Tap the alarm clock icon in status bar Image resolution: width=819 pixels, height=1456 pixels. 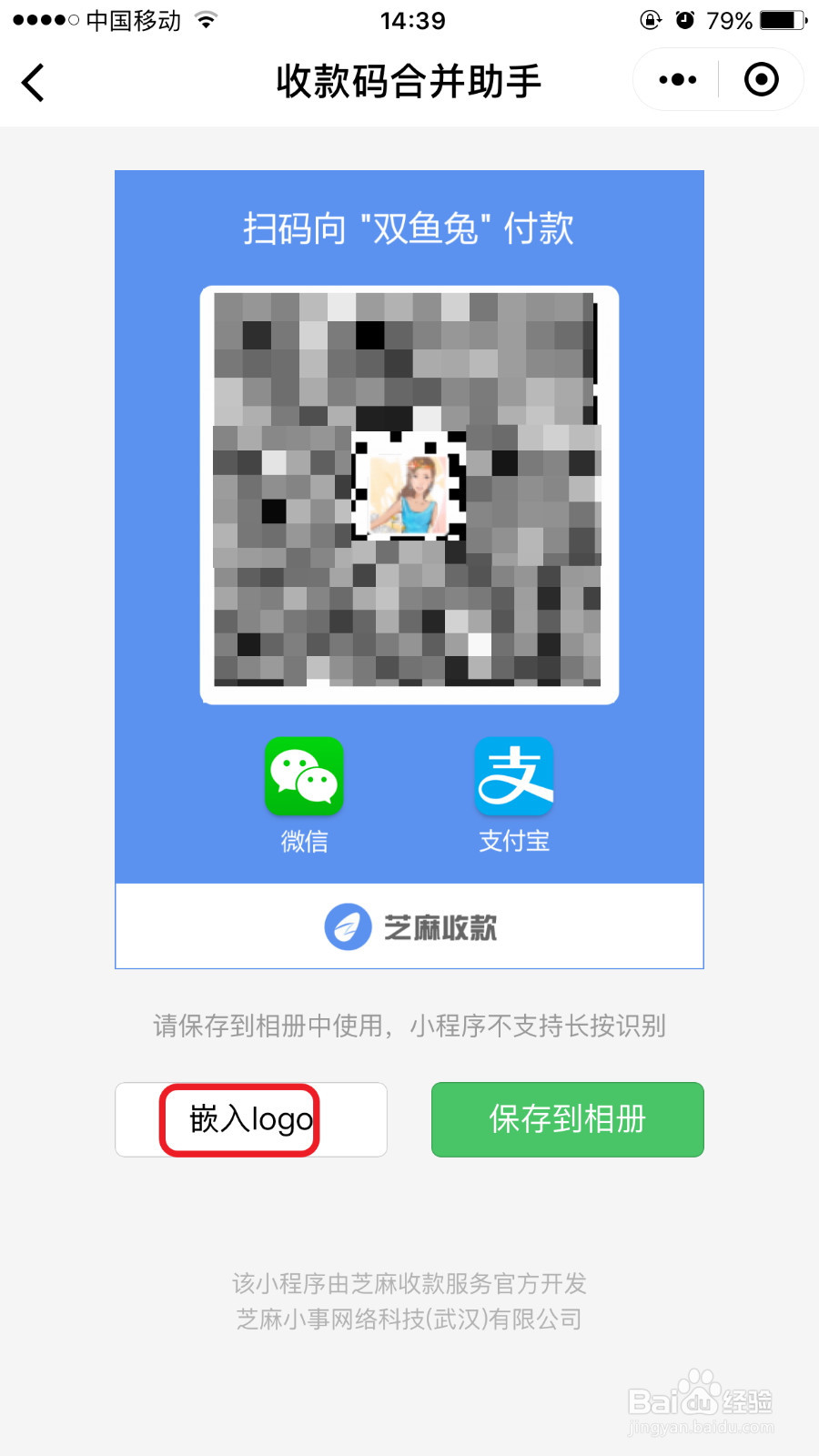coord(689,18)
